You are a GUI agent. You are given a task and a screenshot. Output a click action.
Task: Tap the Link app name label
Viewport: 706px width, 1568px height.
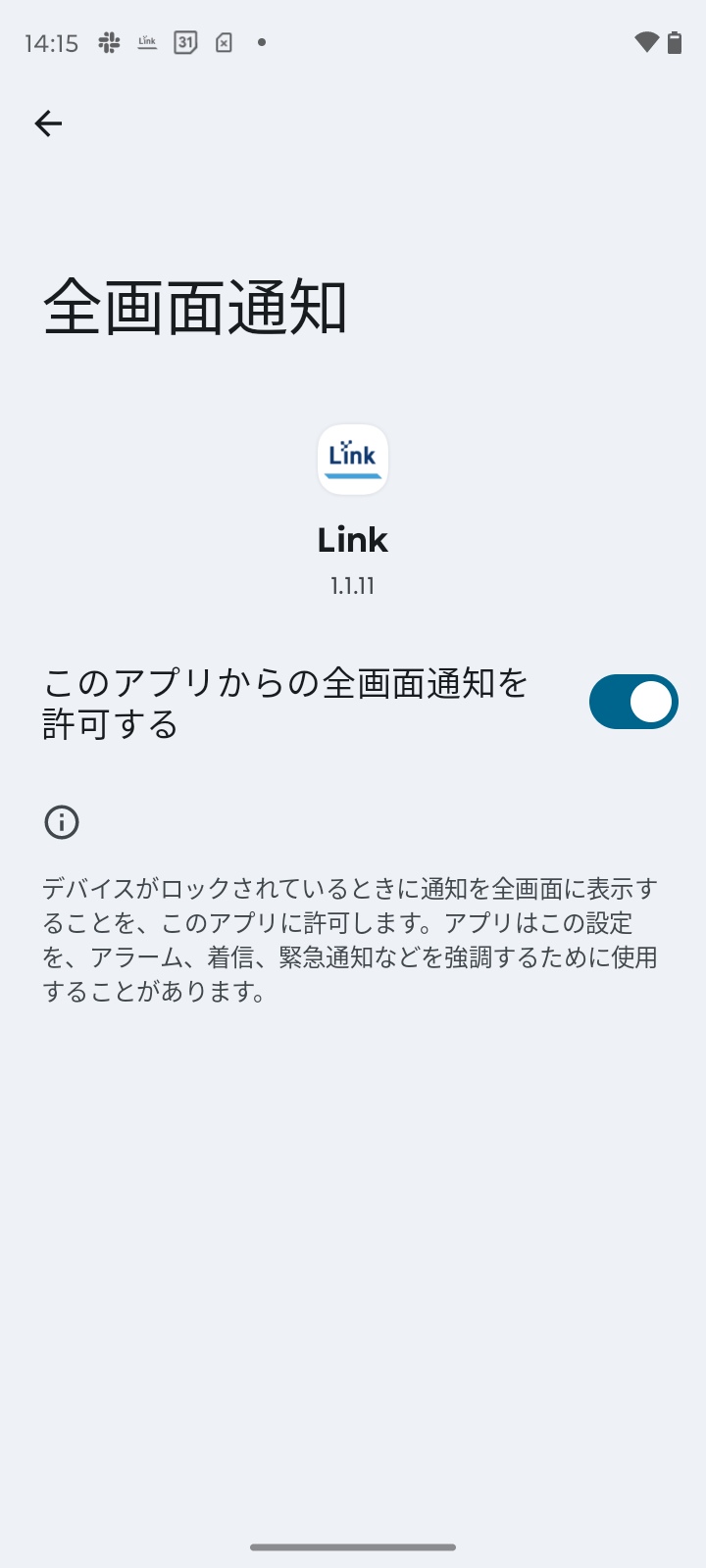coord(353,539)
